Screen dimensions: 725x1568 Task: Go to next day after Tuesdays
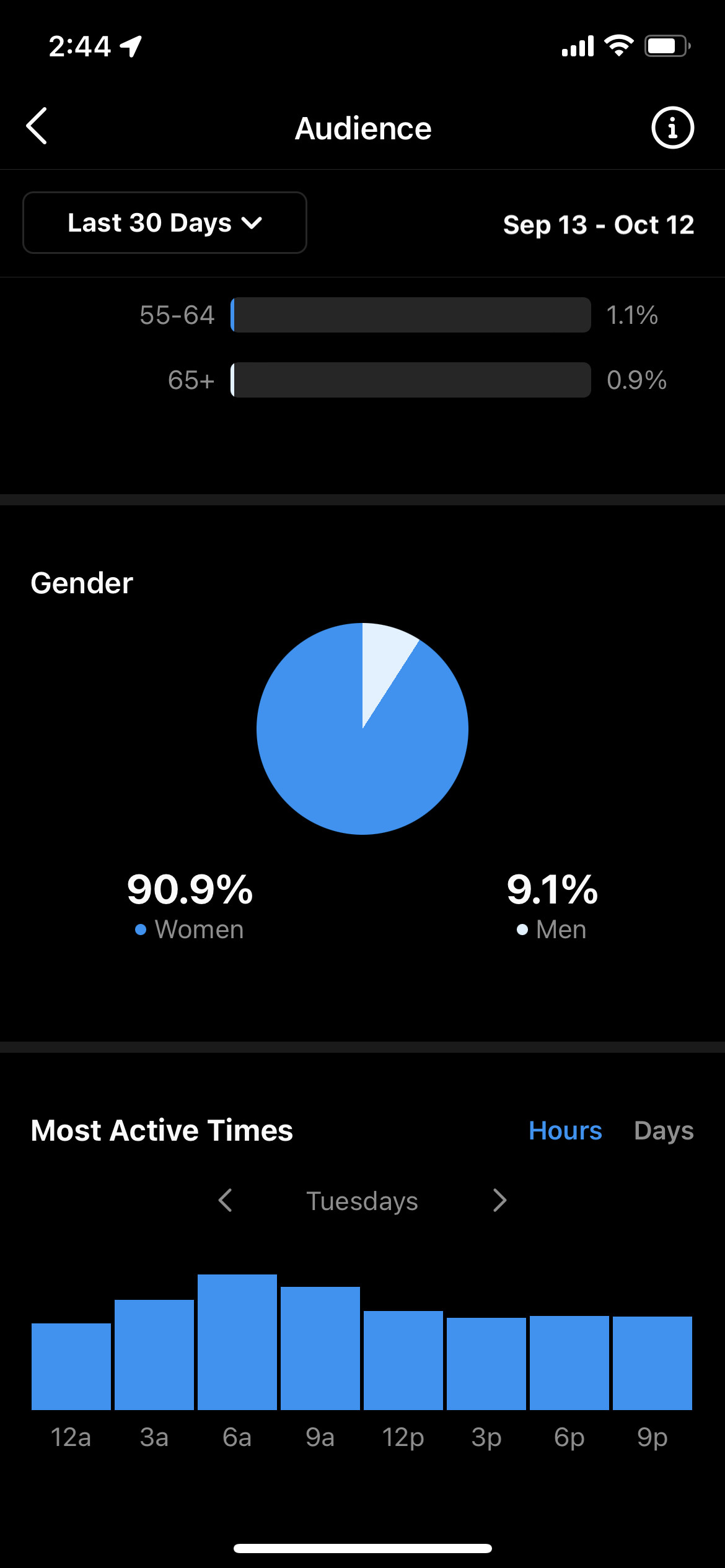(x=499, y=1200)
